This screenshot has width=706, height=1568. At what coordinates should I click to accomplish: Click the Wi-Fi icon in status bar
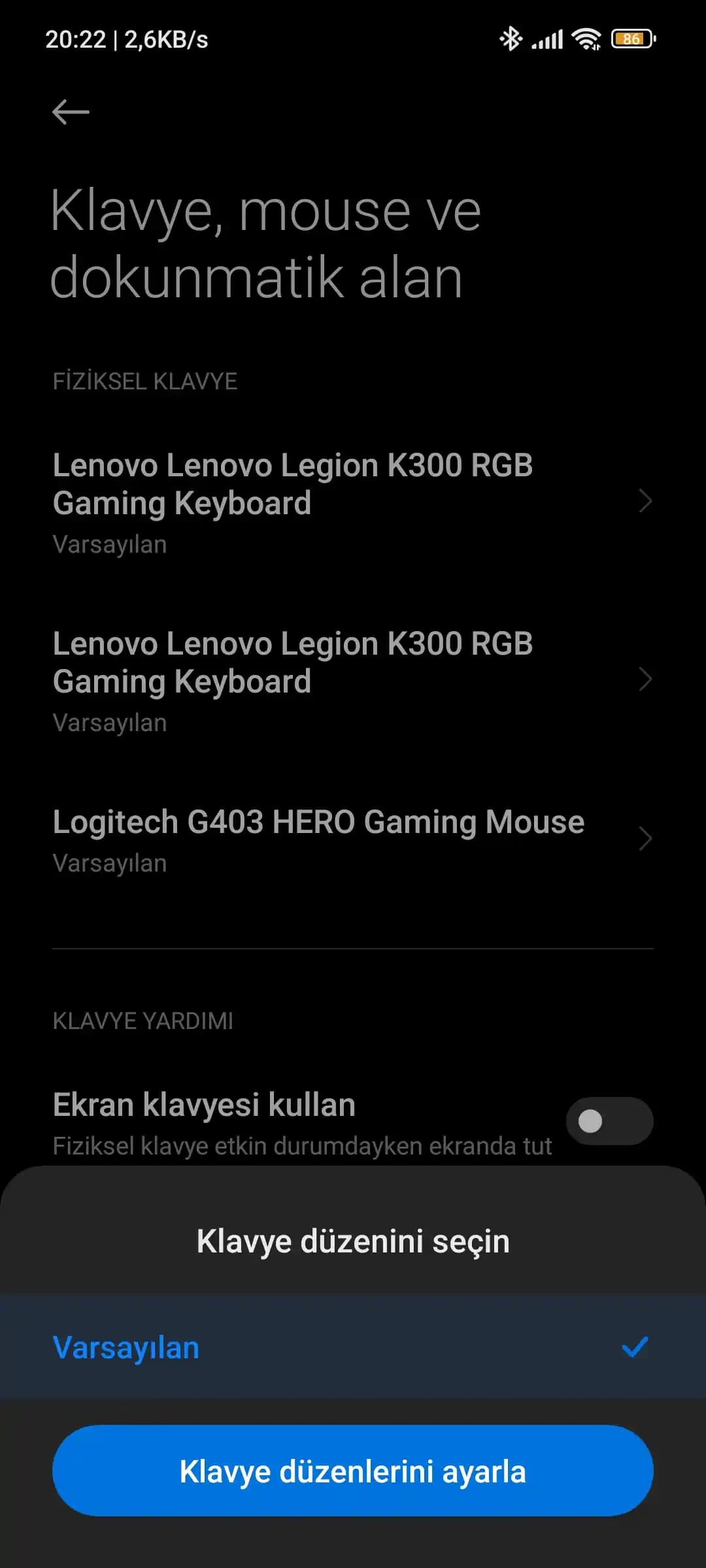pyautogui.click(x=586, y=39)
